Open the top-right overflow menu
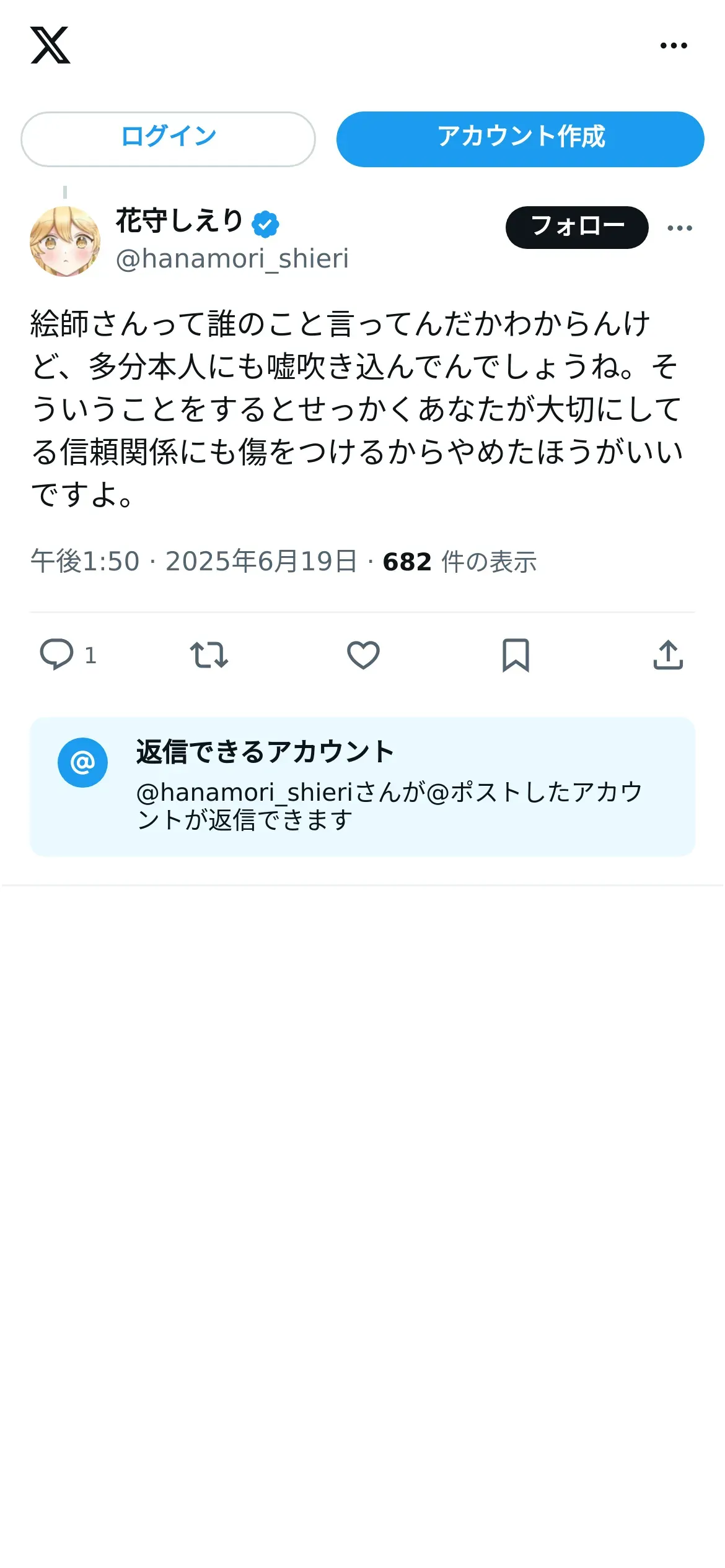This screenshot has height=1568, width=725. [x=673, y=45]
